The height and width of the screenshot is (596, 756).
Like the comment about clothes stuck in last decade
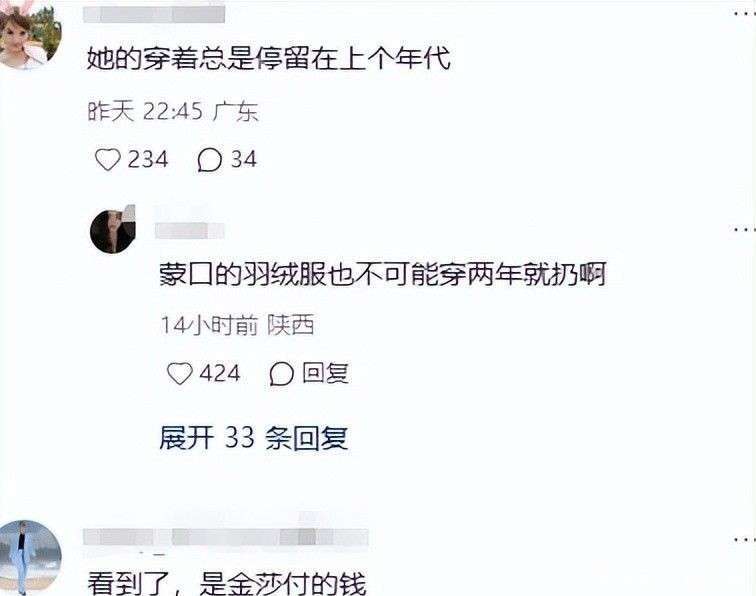106,159
